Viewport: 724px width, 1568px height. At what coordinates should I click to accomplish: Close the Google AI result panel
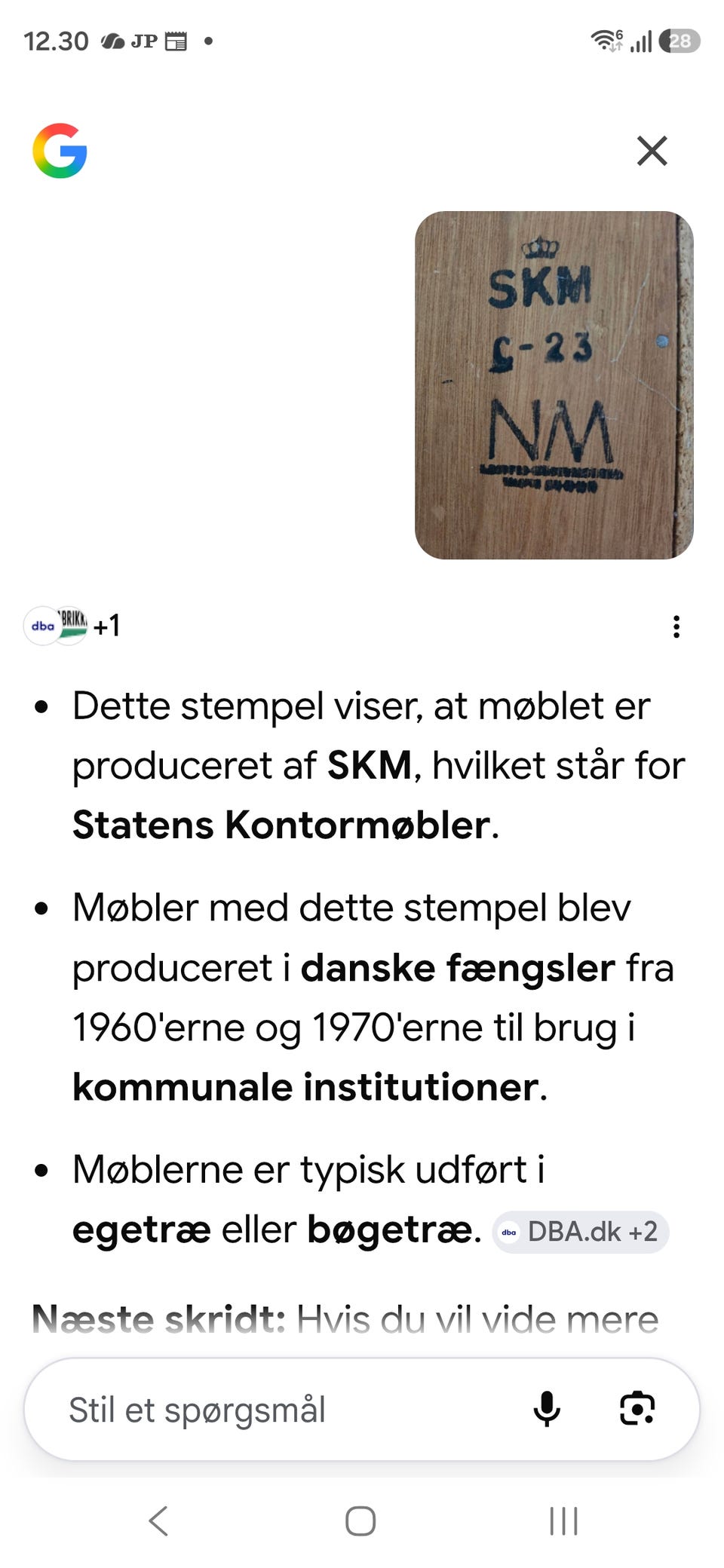pyautogui.click(x=652, y=151)
